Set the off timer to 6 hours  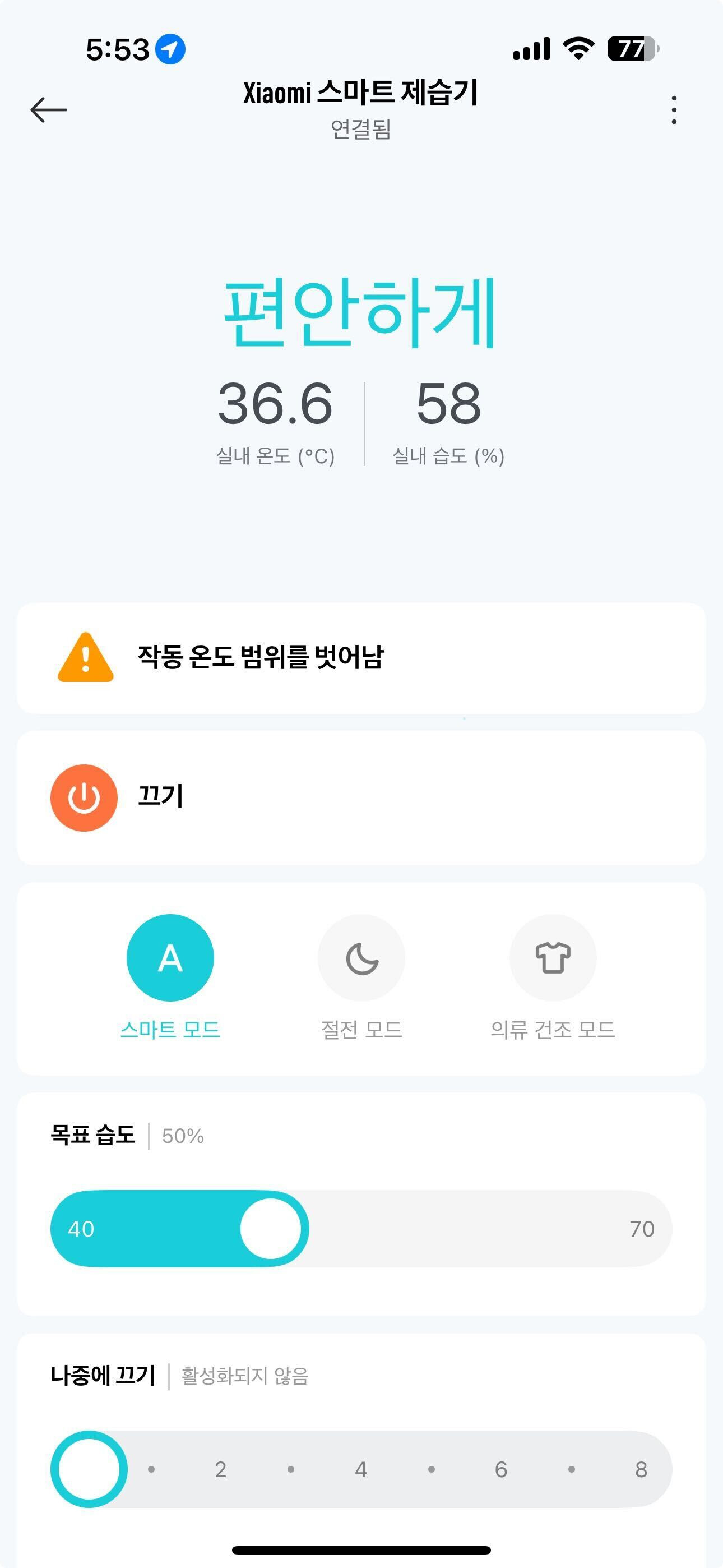point(501,1469)
